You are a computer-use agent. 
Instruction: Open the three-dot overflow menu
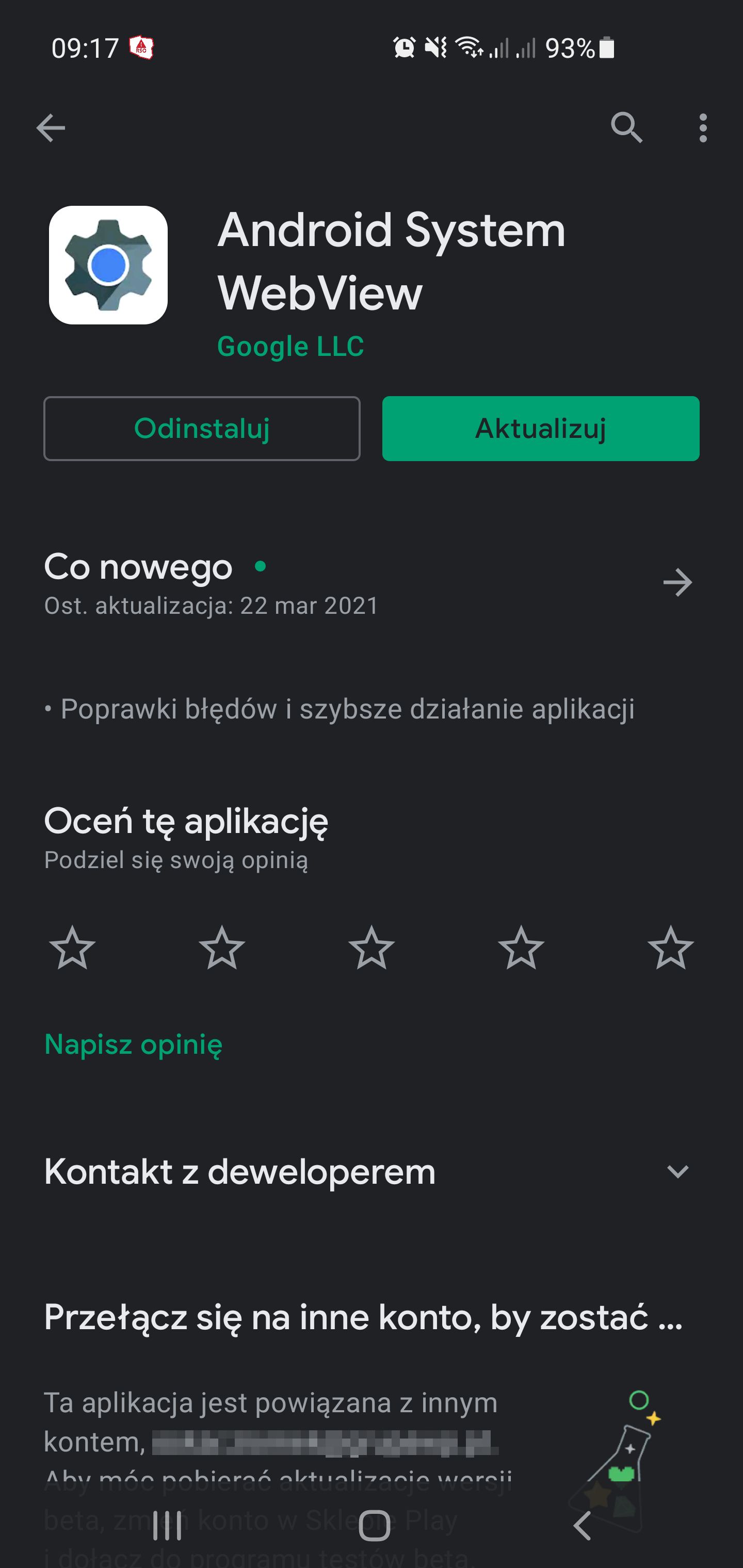click(x=703, y=128)
